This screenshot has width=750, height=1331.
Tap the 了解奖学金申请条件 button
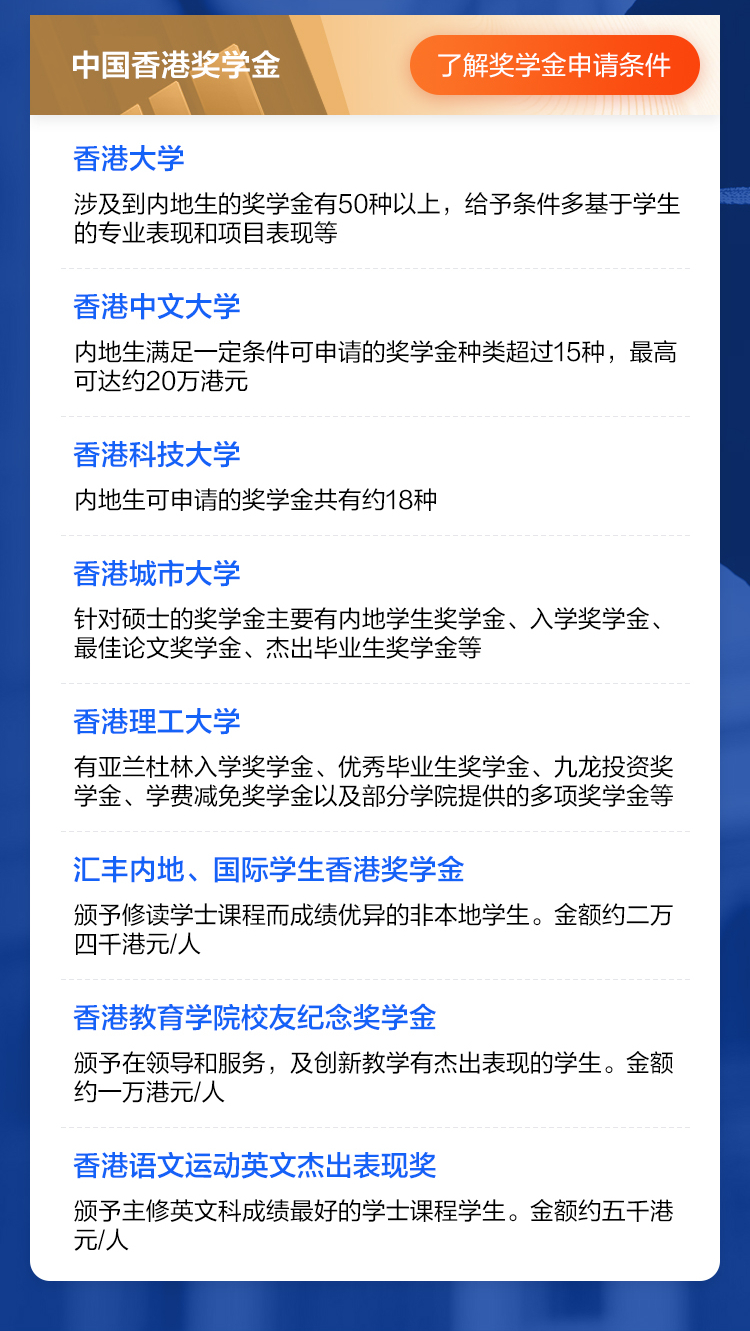(554, 66)
